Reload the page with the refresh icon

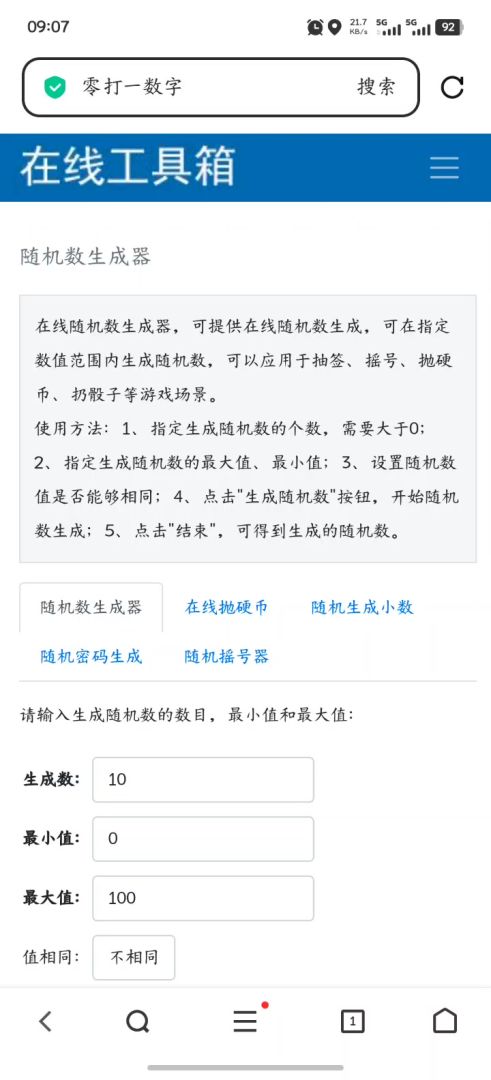point(452,87)
